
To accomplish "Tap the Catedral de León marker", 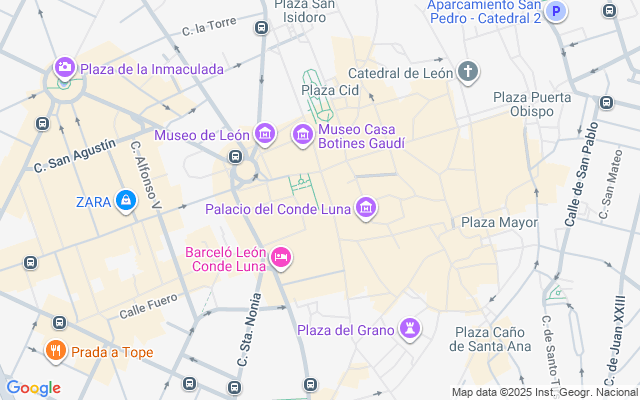I will (468, 71).
